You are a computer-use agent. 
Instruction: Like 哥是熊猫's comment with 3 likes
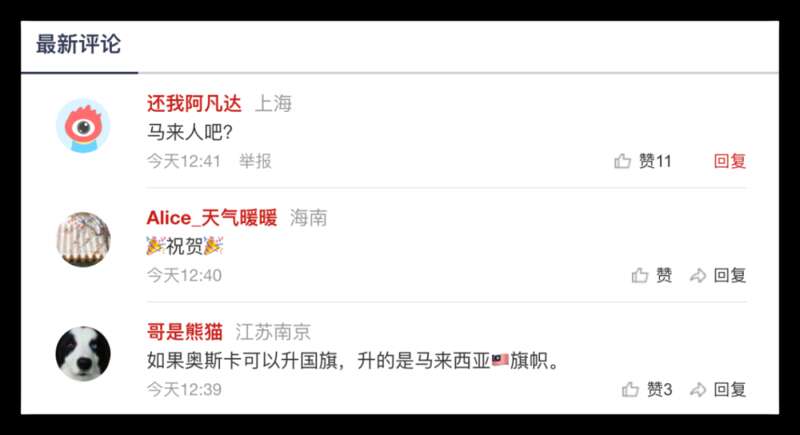point(647,389)
